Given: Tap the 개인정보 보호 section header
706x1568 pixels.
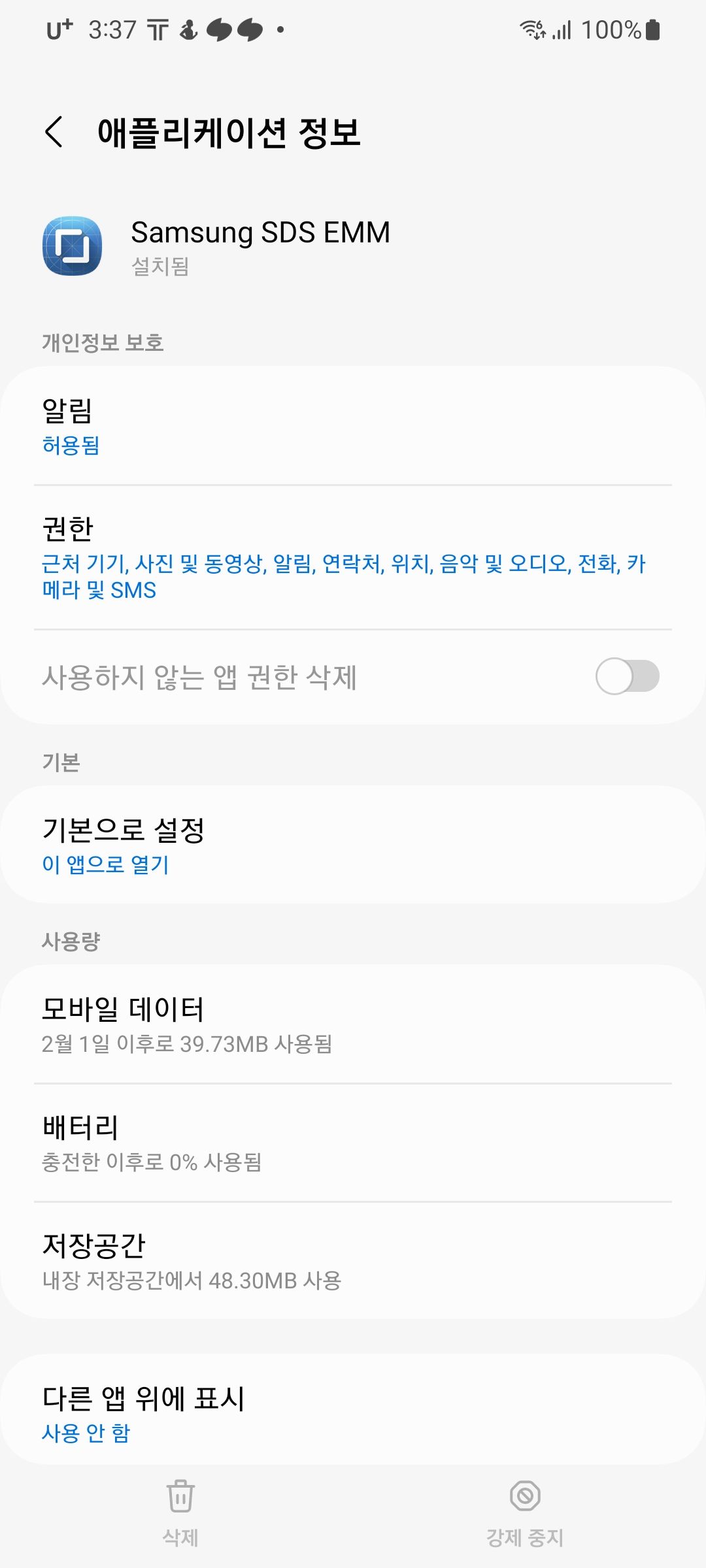Looking at the screenshot, I should pos(101,342).
